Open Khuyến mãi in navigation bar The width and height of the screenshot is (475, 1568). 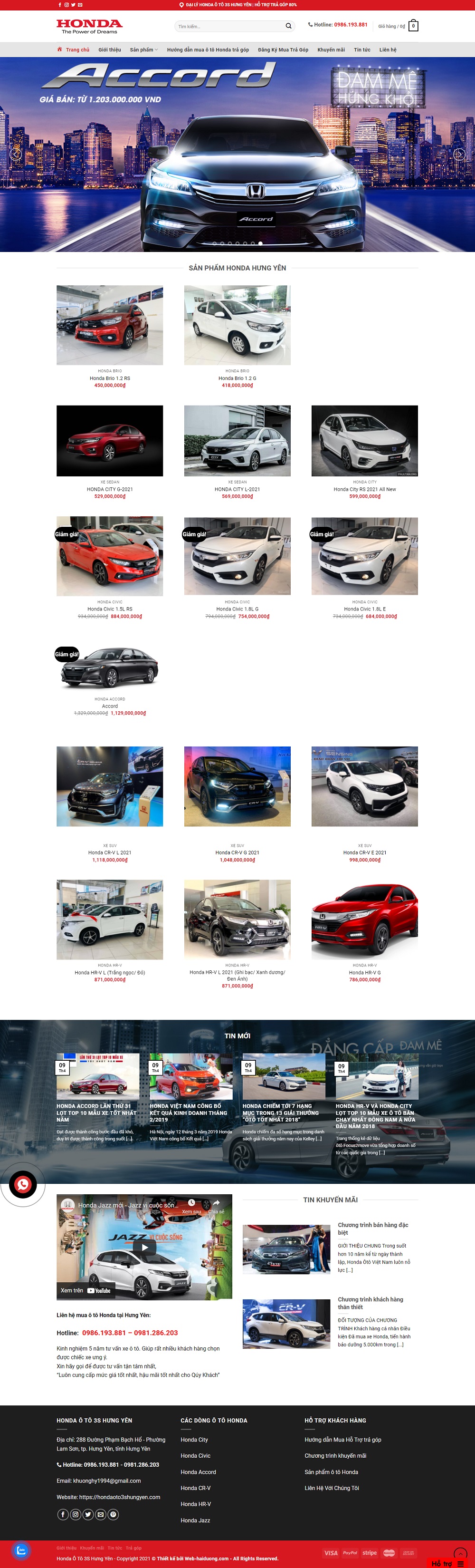331,50
